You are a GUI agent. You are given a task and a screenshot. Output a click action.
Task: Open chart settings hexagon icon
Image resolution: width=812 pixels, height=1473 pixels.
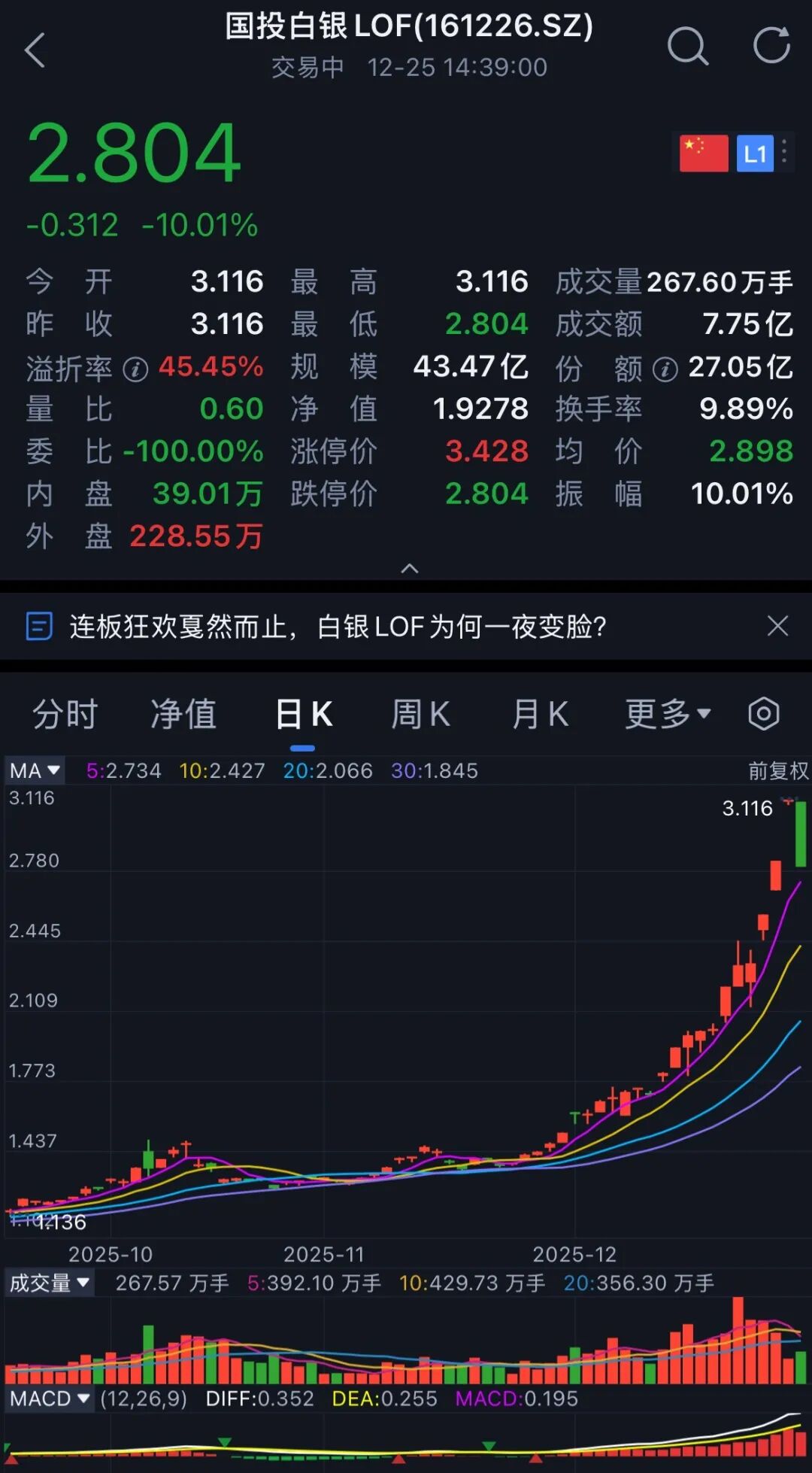[x=764, y=714]
